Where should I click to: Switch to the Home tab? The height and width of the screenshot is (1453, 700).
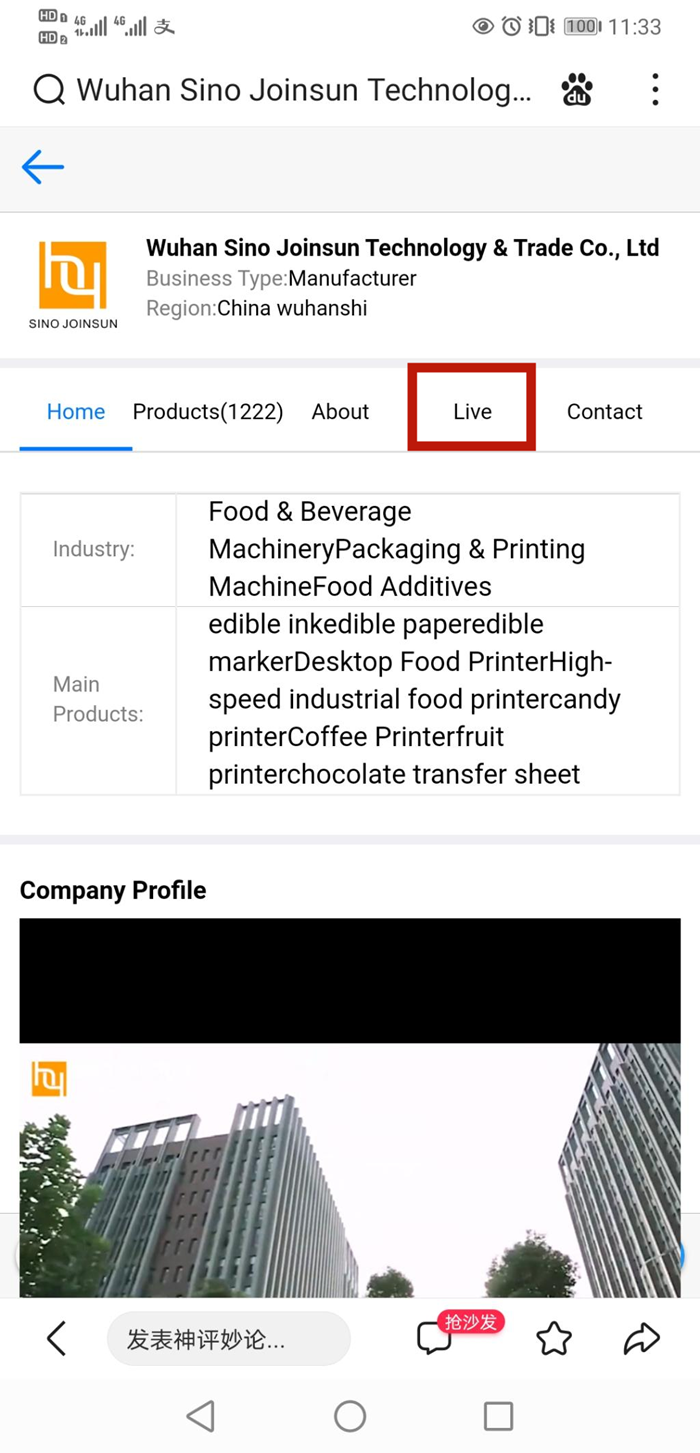click(x=76, y=412)
